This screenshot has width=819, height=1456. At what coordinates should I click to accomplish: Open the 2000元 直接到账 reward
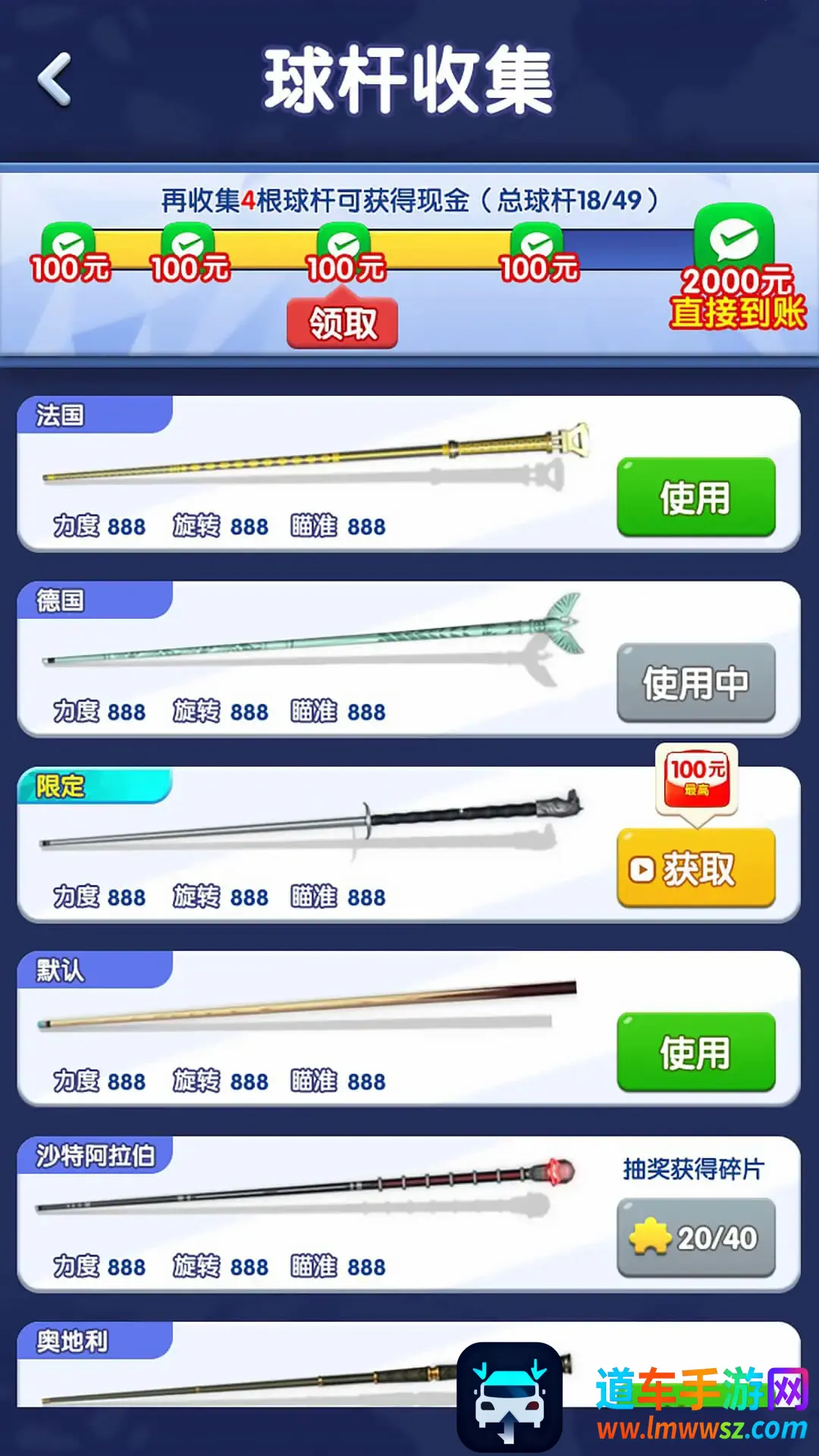point(736,265)
